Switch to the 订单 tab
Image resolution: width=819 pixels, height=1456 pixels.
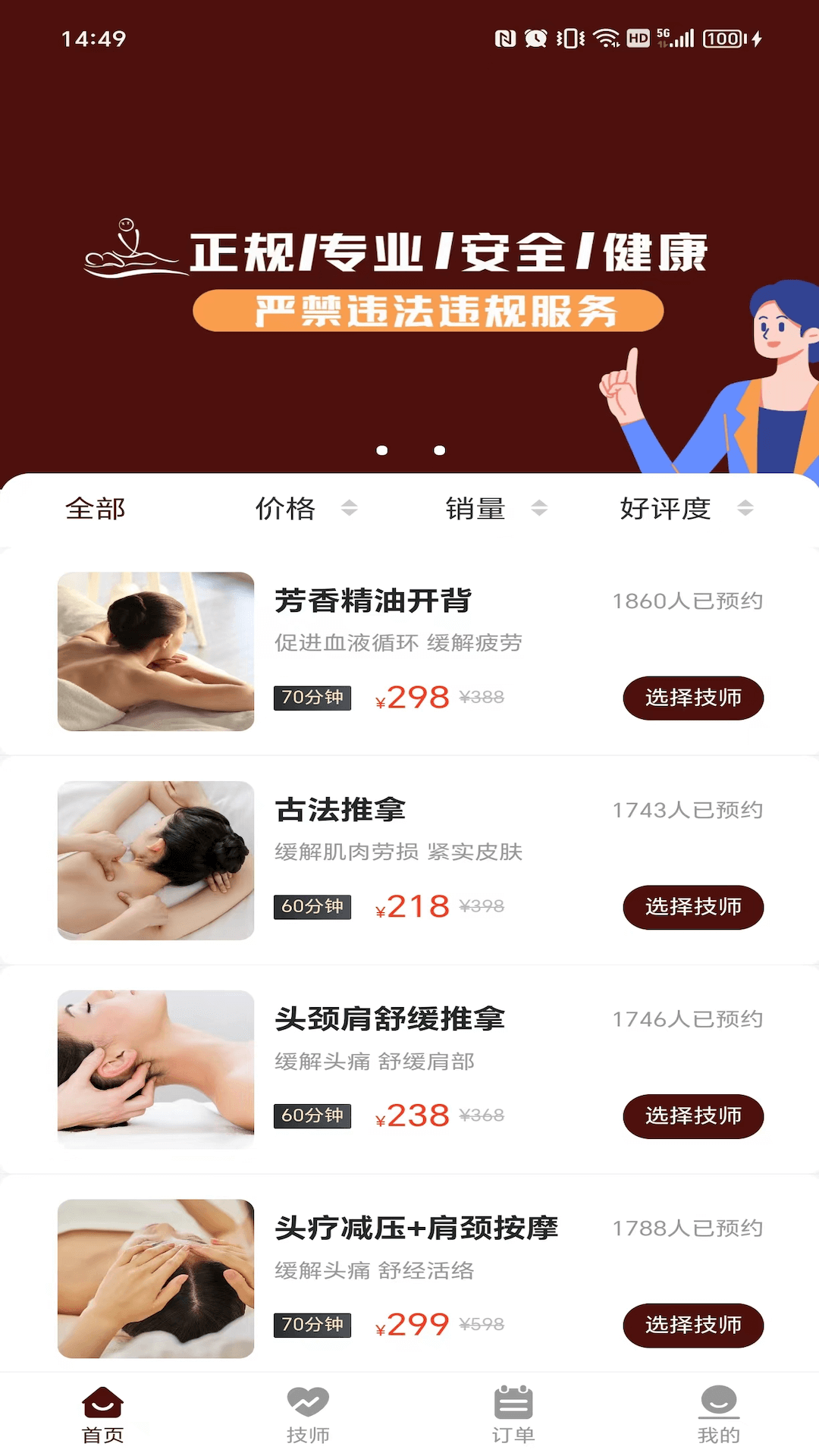click(513, 1415)
